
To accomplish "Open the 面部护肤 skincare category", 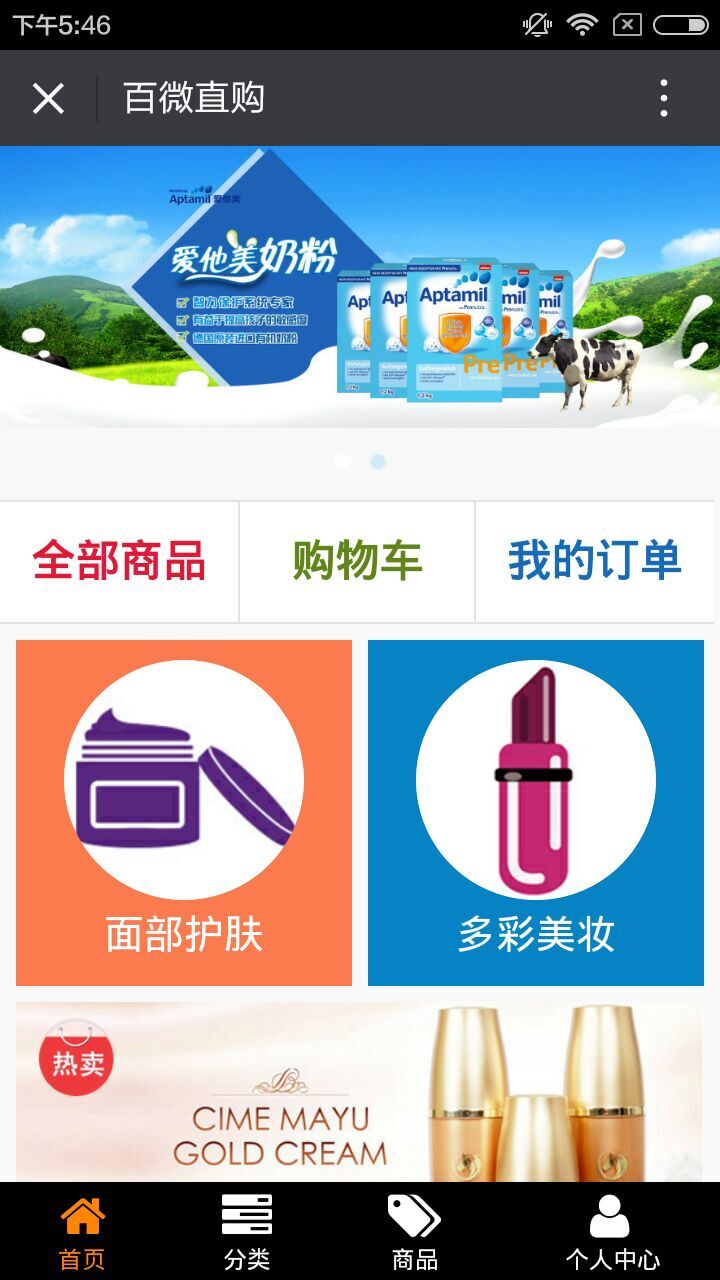I will (x=184, y=813).
